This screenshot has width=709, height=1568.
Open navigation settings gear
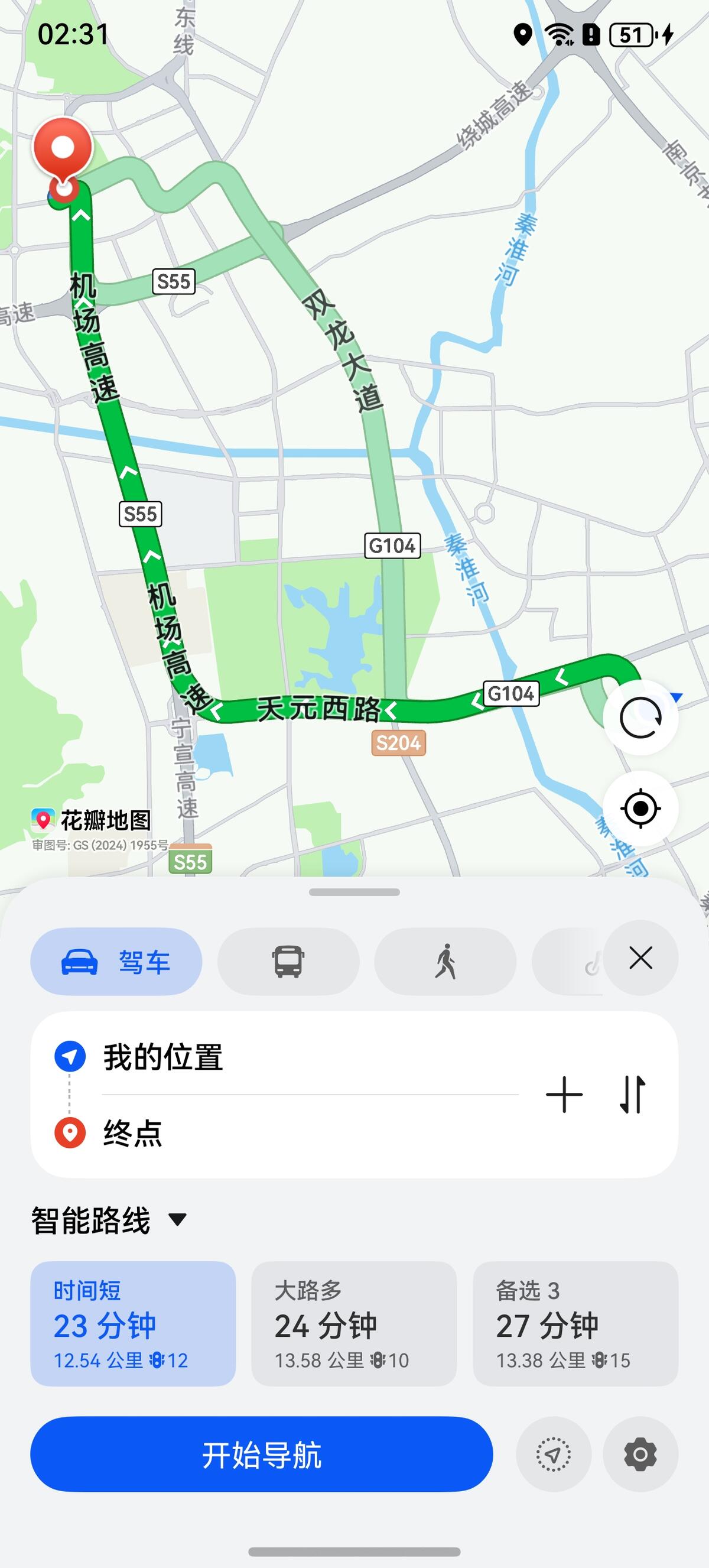pos(640,1454)
